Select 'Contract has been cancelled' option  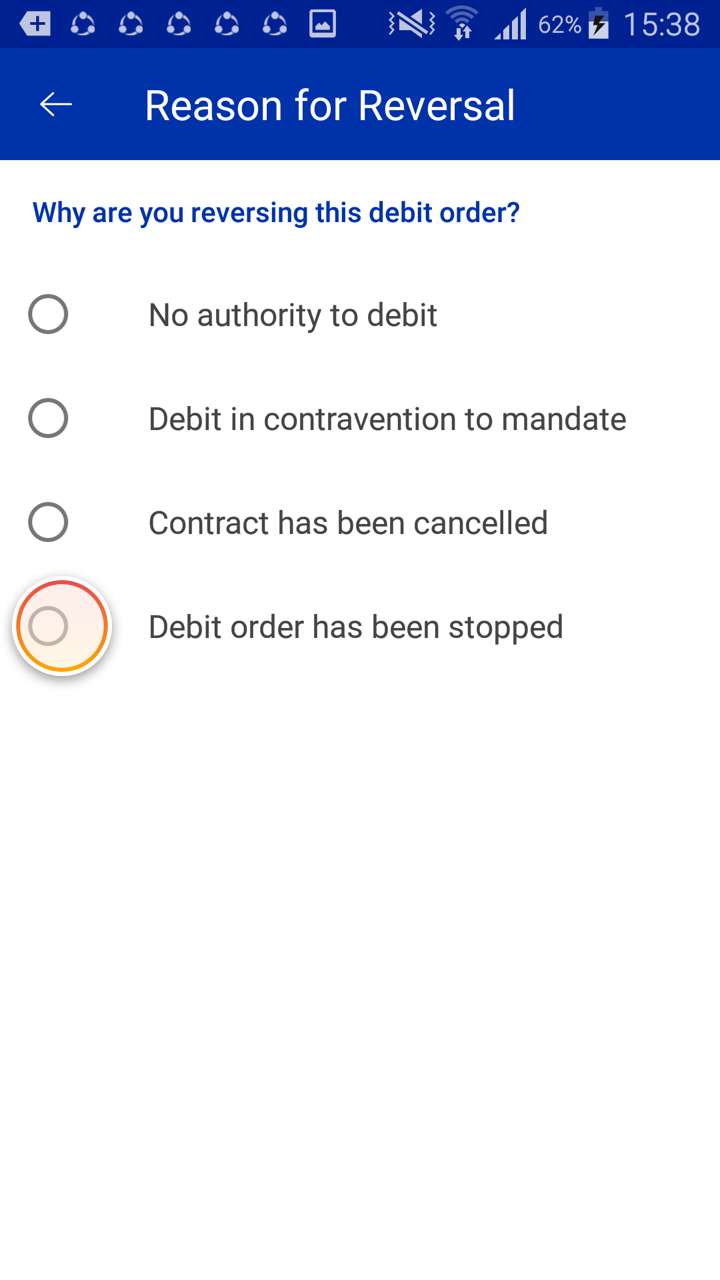47,521
